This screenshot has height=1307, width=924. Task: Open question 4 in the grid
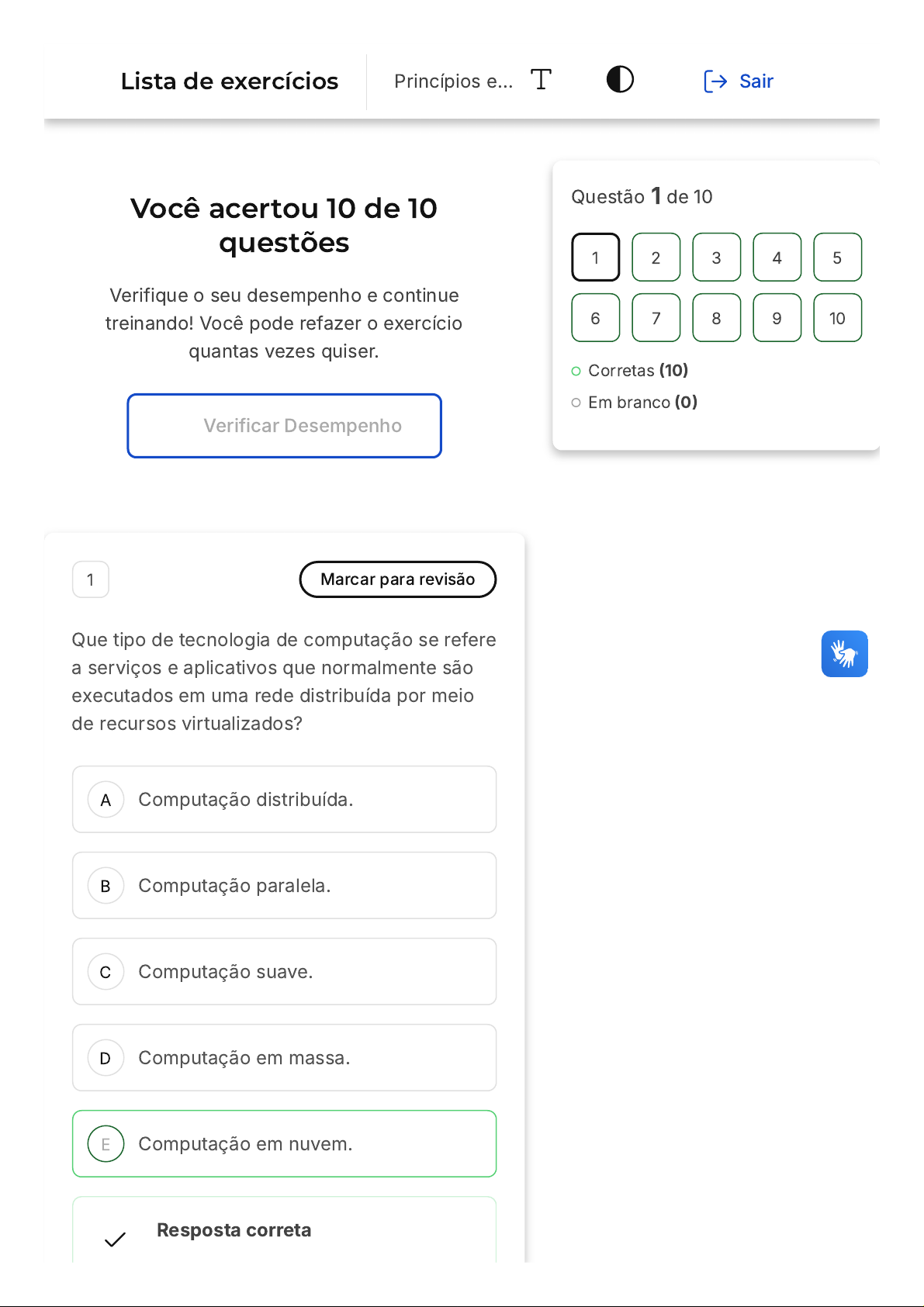click(777, 258)
